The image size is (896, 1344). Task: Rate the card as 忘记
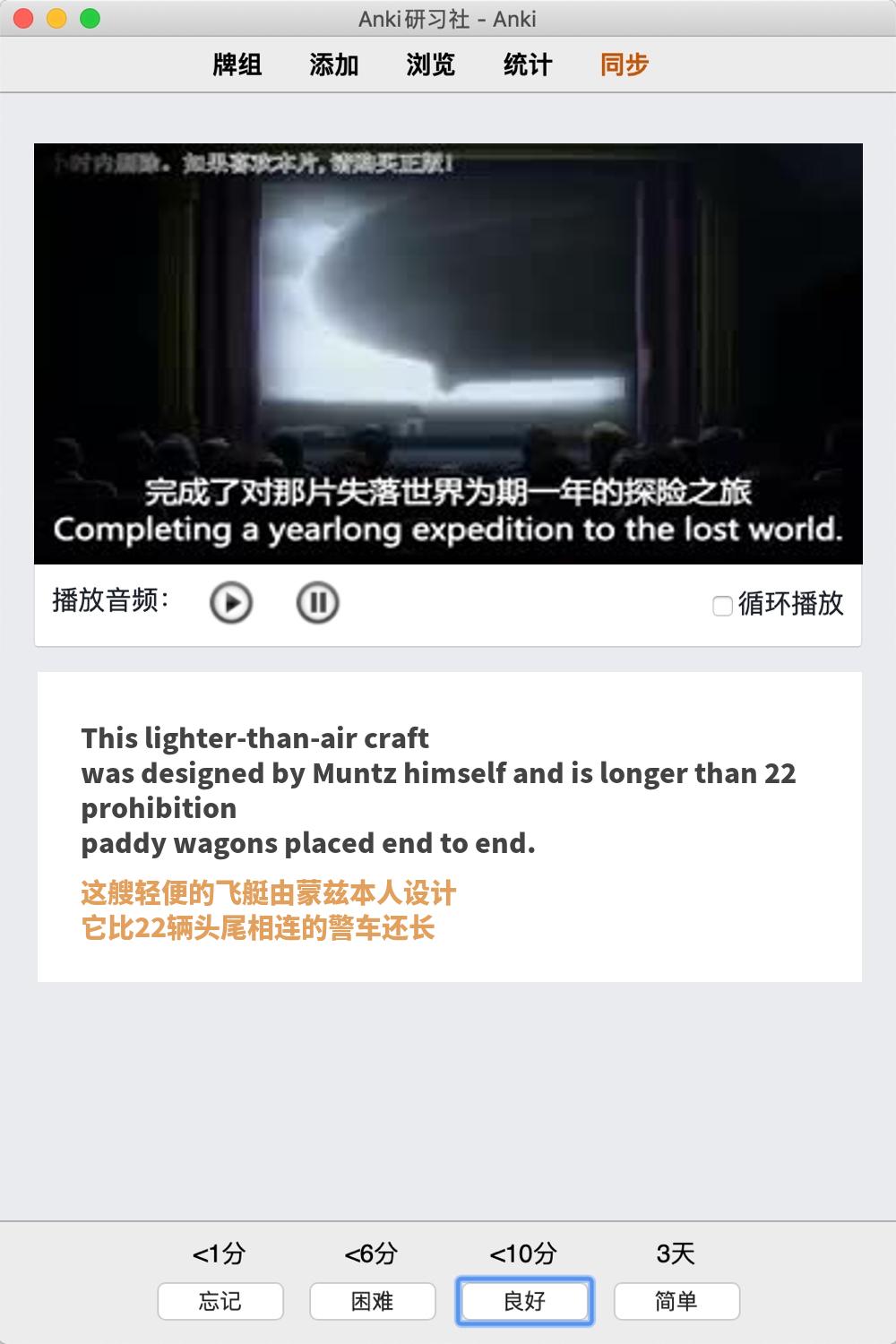[220, 1301]
